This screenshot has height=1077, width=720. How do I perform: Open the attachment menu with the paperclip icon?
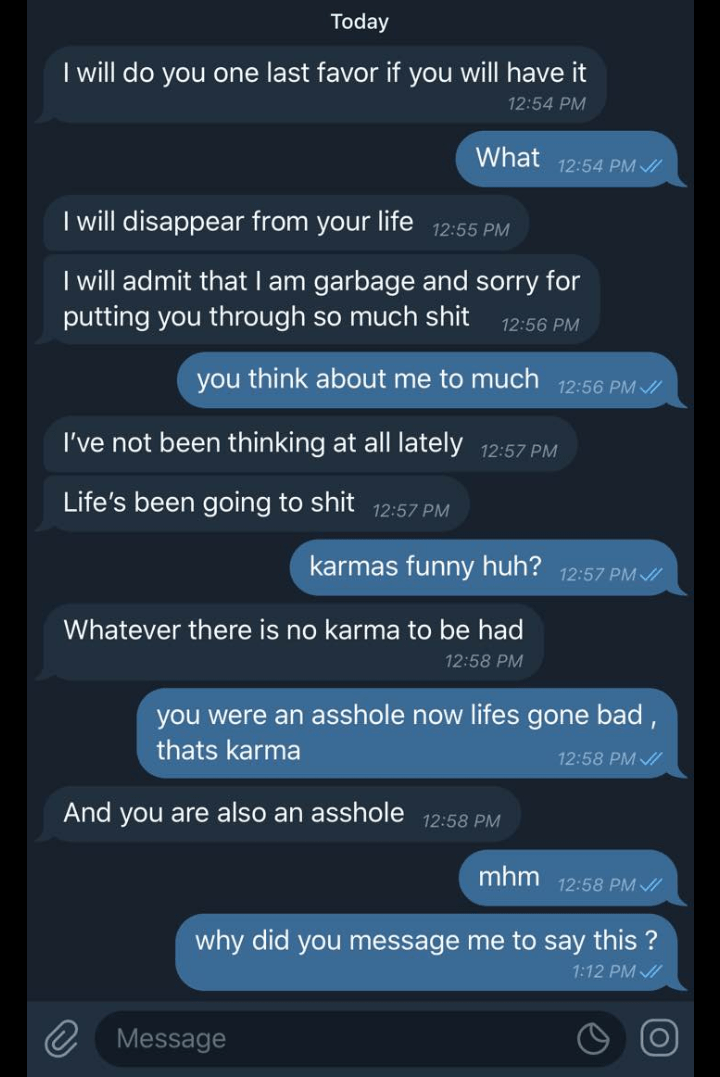(60, 1038)
